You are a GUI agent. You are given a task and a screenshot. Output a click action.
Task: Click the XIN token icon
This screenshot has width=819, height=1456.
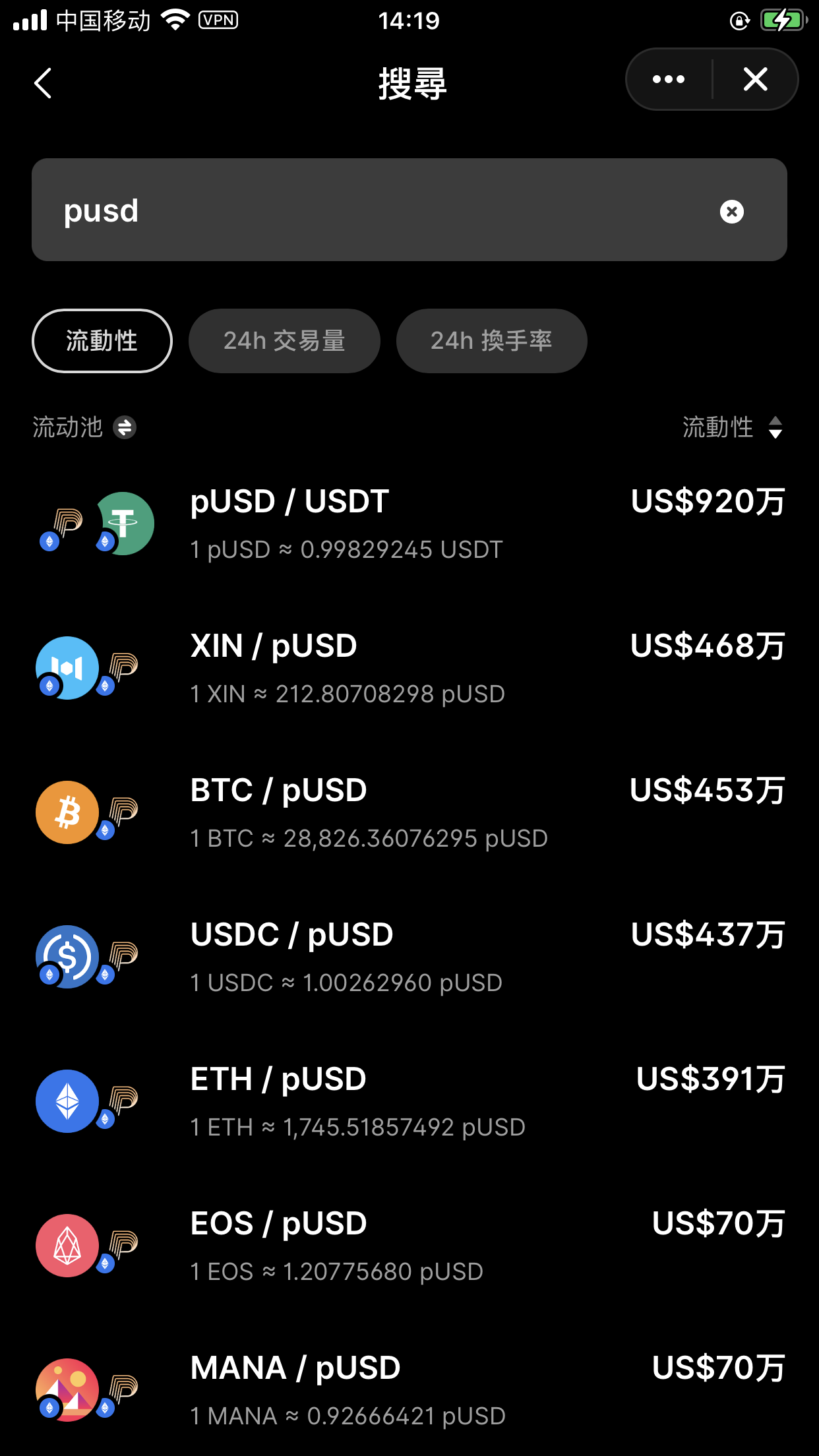point(69,668)
